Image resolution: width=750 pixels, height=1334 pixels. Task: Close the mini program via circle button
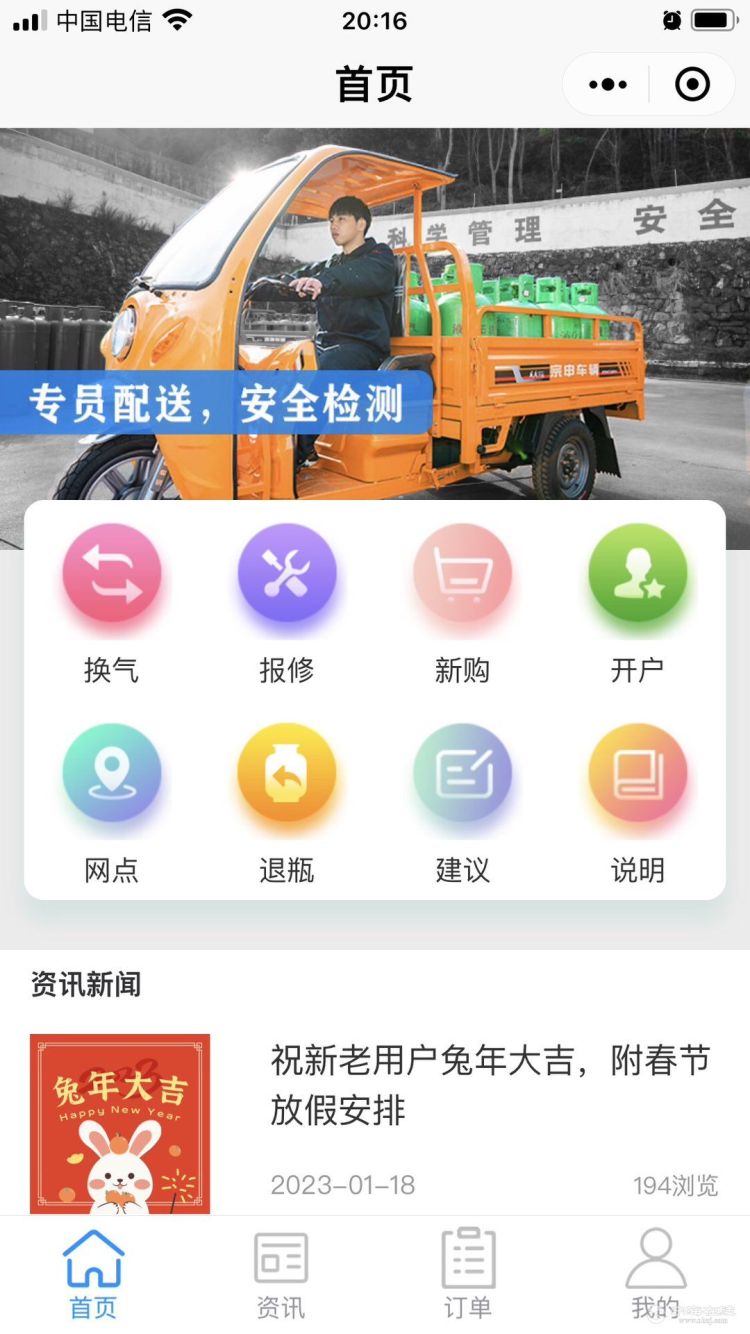click(x=692, y=85)
